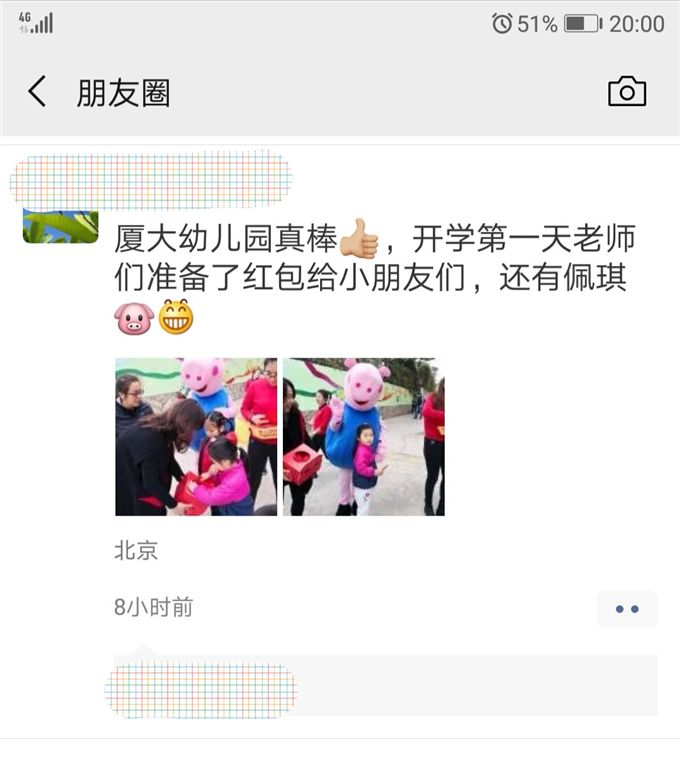
Task: Open the like and comment menu
Action: point(627,608)
